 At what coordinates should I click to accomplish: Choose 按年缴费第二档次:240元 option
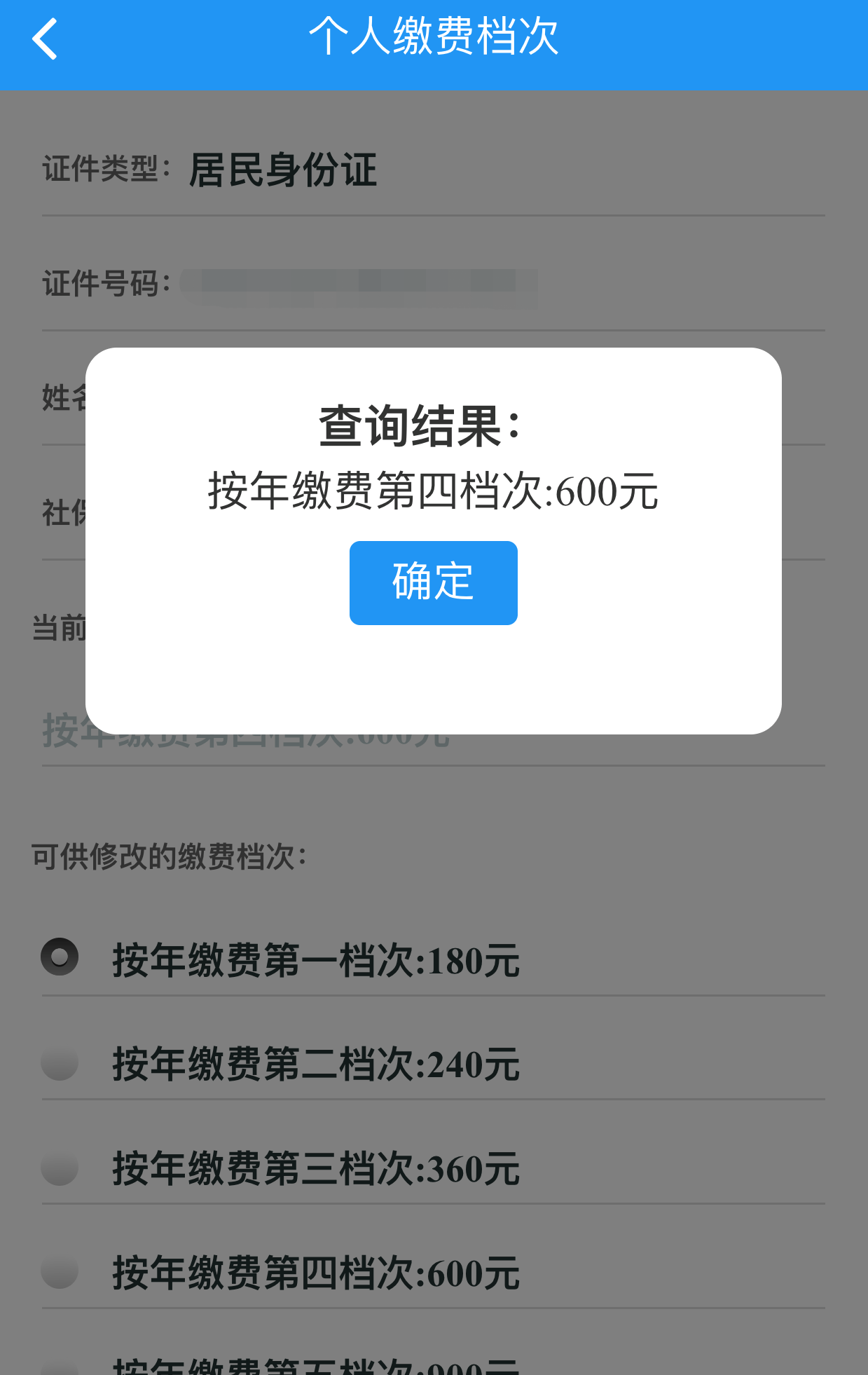tap(60, 1062)
